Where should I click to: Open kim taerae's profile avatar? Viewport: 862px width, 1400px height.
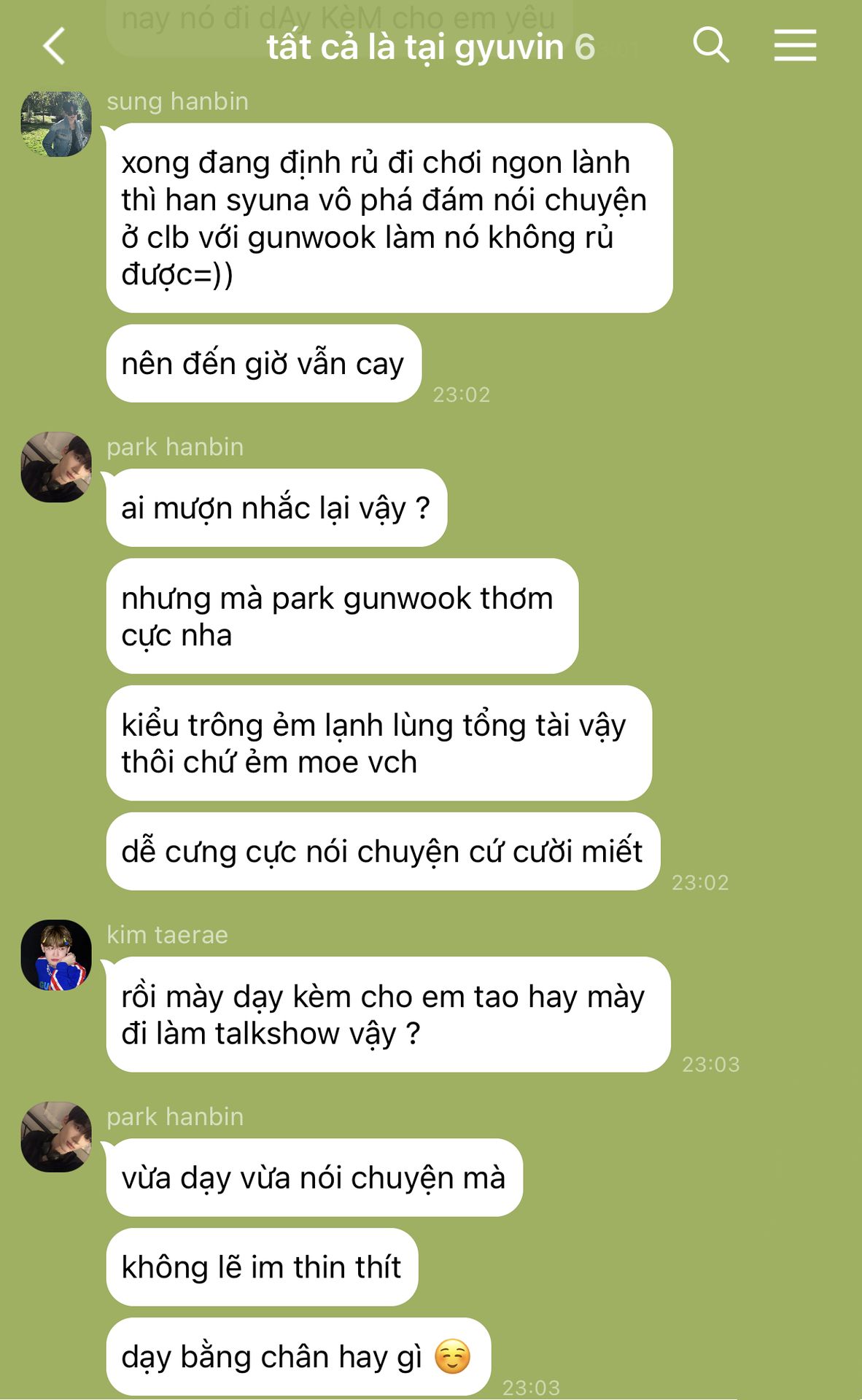pyautogui.click(x=56, y=954)
